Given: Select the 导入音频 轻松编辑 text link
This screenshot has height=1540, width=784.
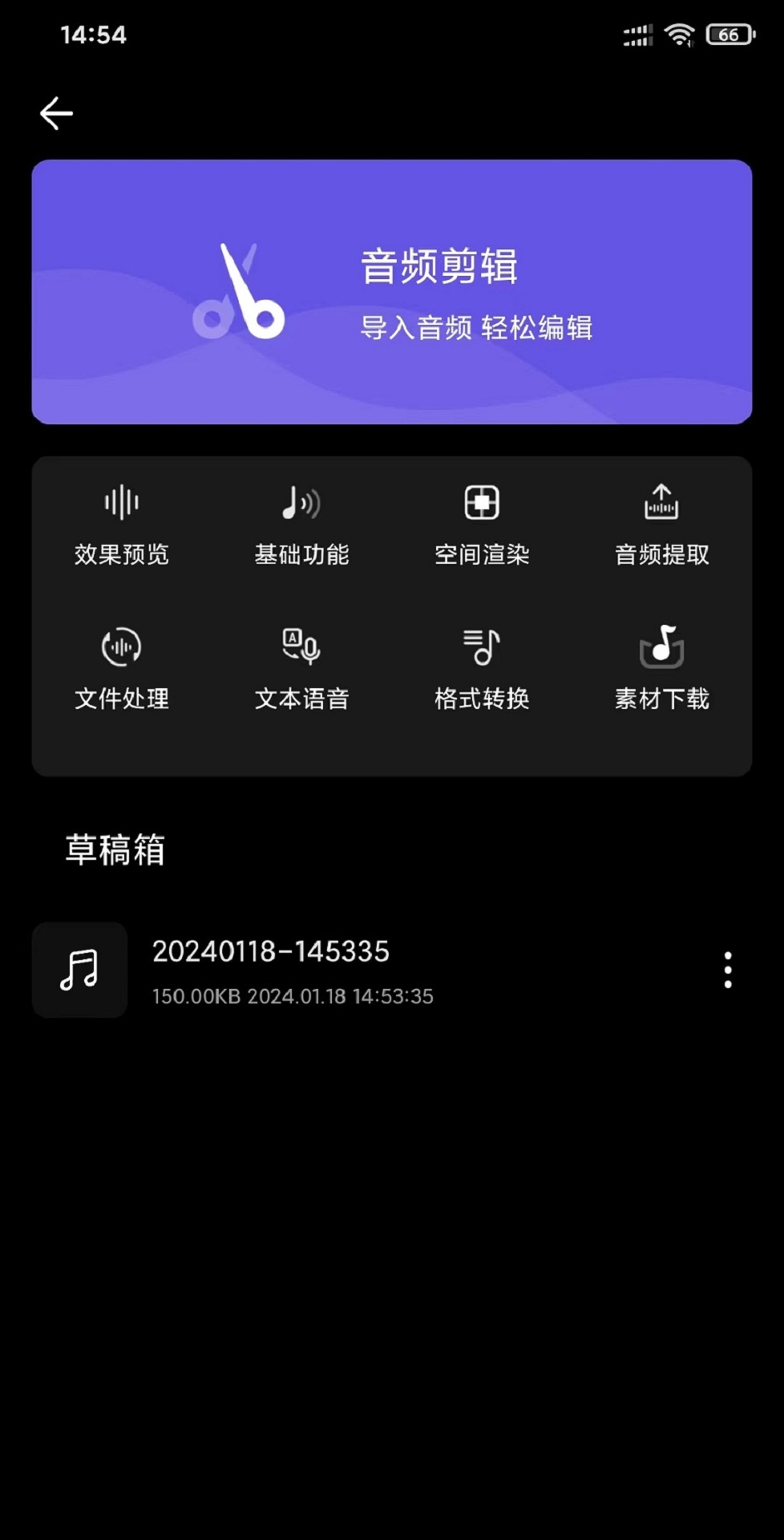Looking at the screenshot, I should (x=476, y=329).
